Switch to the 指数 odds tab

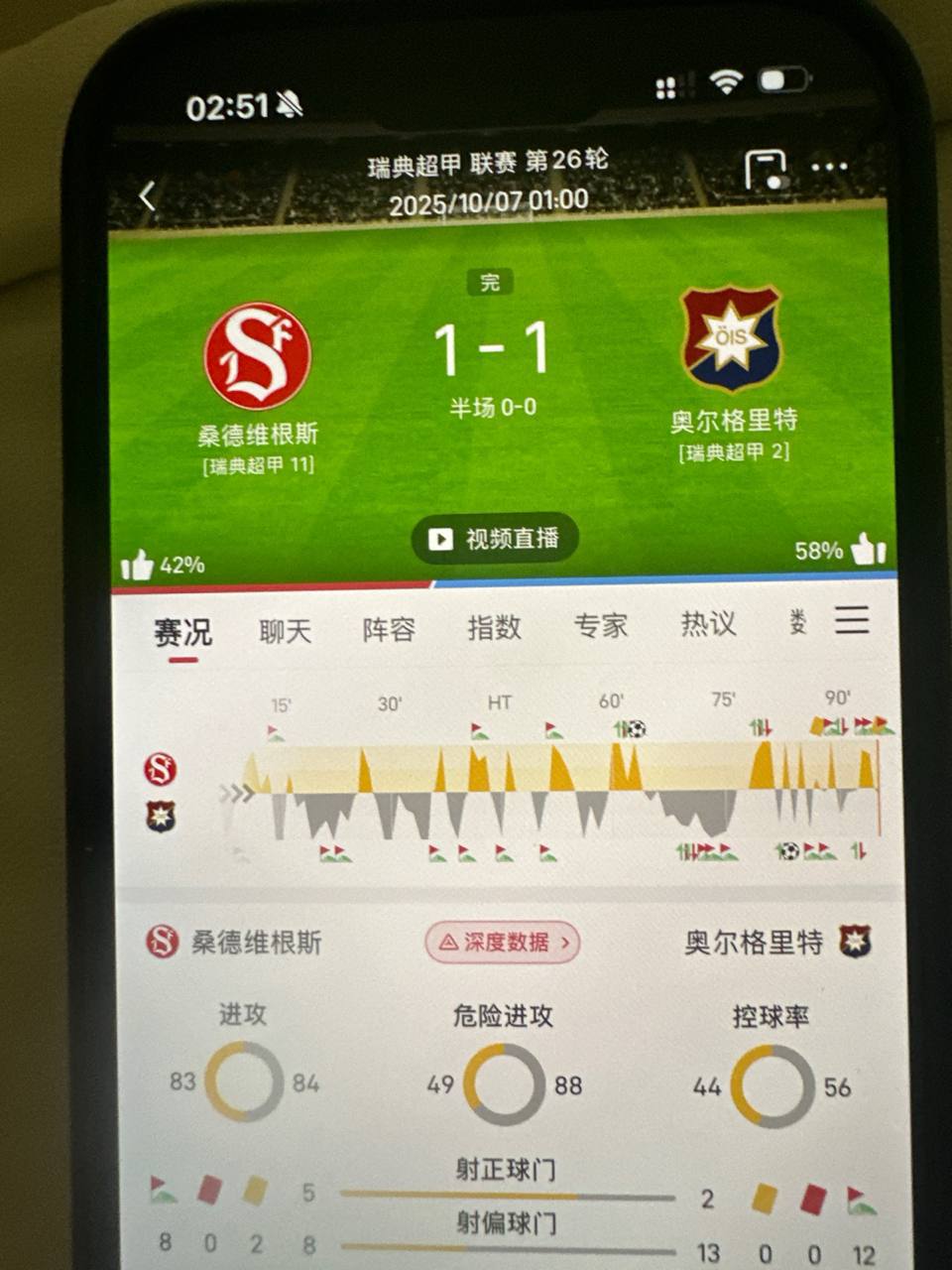click(495, 627)
